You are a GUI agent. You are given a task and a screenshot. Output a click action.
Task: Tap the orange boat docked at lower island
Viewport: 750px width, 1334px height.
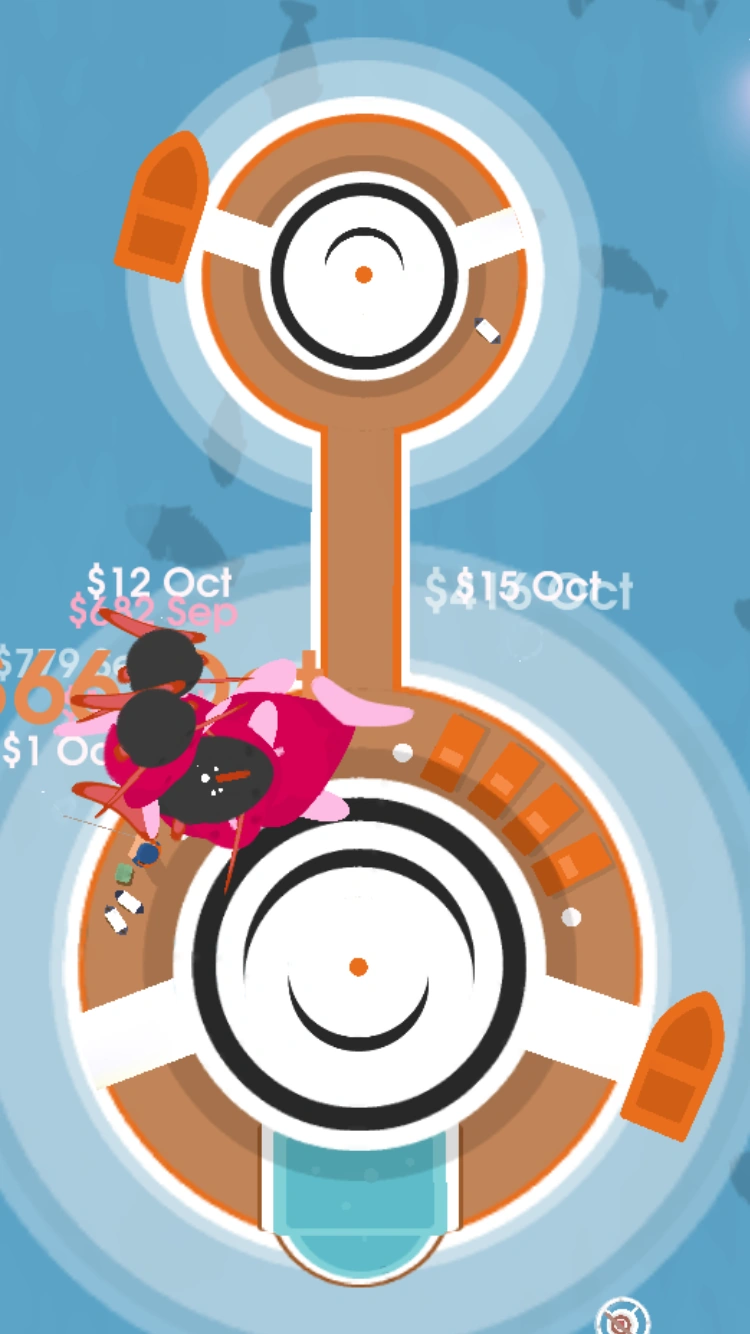point(676,1066)
